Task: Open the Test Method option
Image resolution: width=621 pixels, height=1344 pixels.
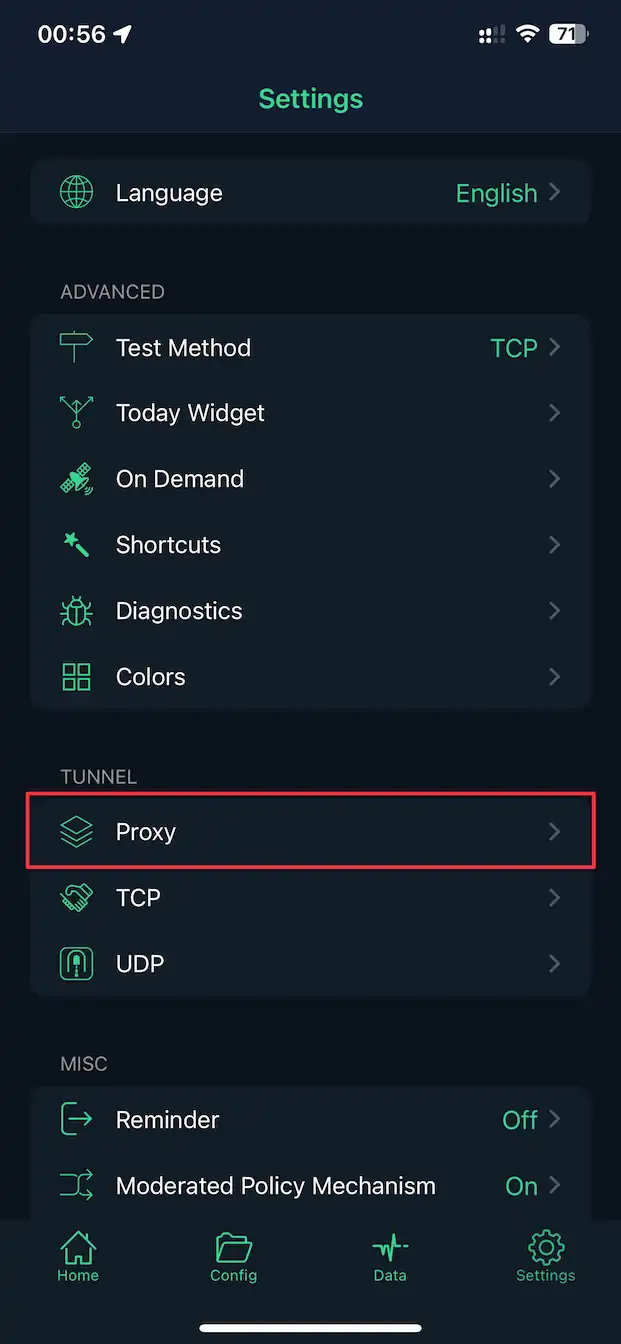Action: pos(310,348)
